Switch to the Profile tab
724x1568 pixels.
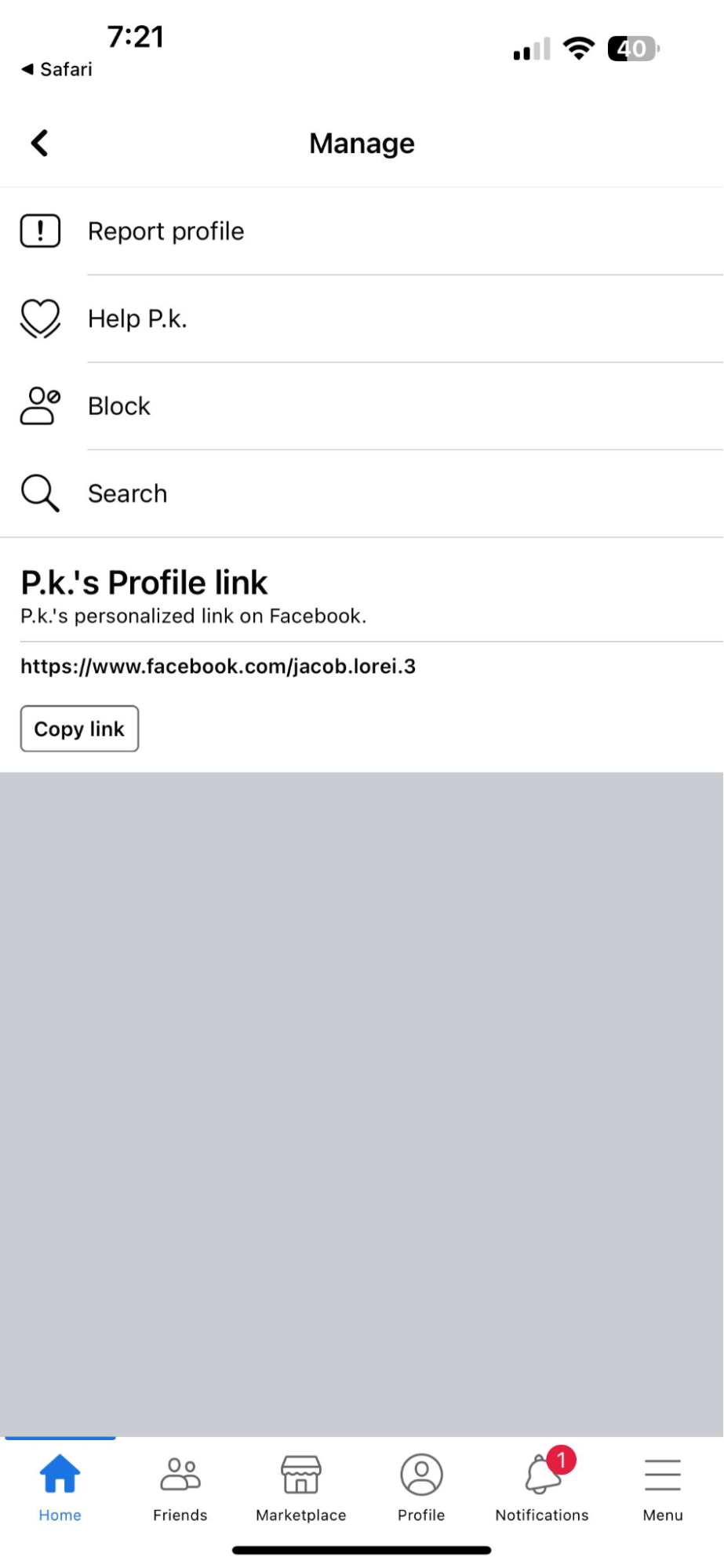(421, 1487)
